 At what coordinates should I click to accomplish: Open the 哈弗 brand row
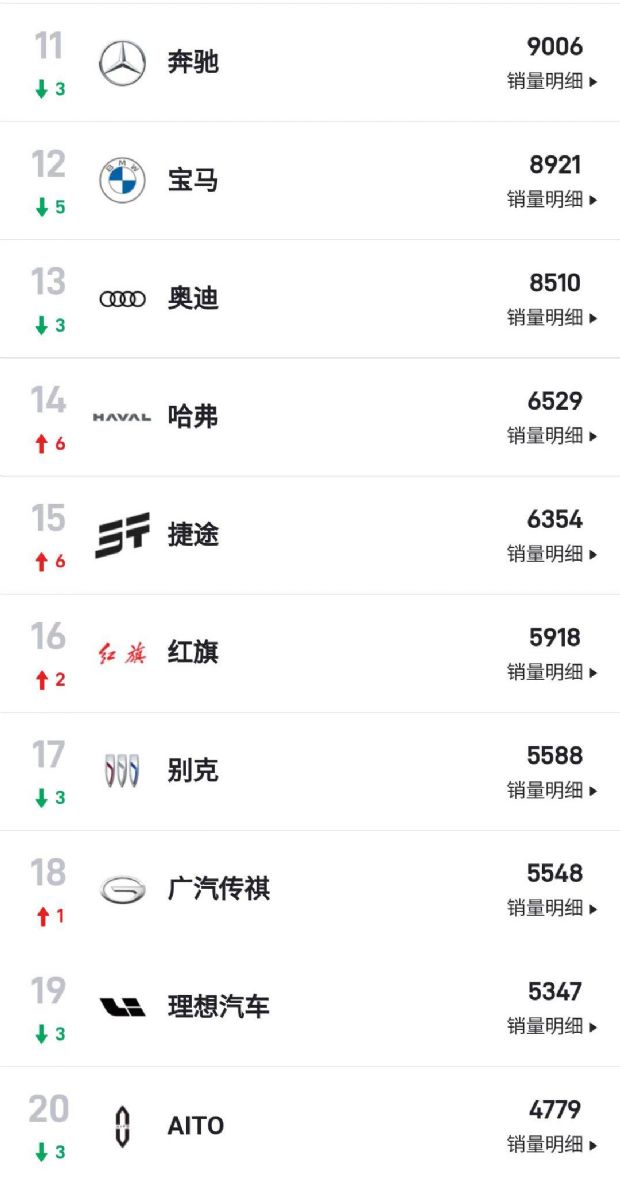coord(310,417)
